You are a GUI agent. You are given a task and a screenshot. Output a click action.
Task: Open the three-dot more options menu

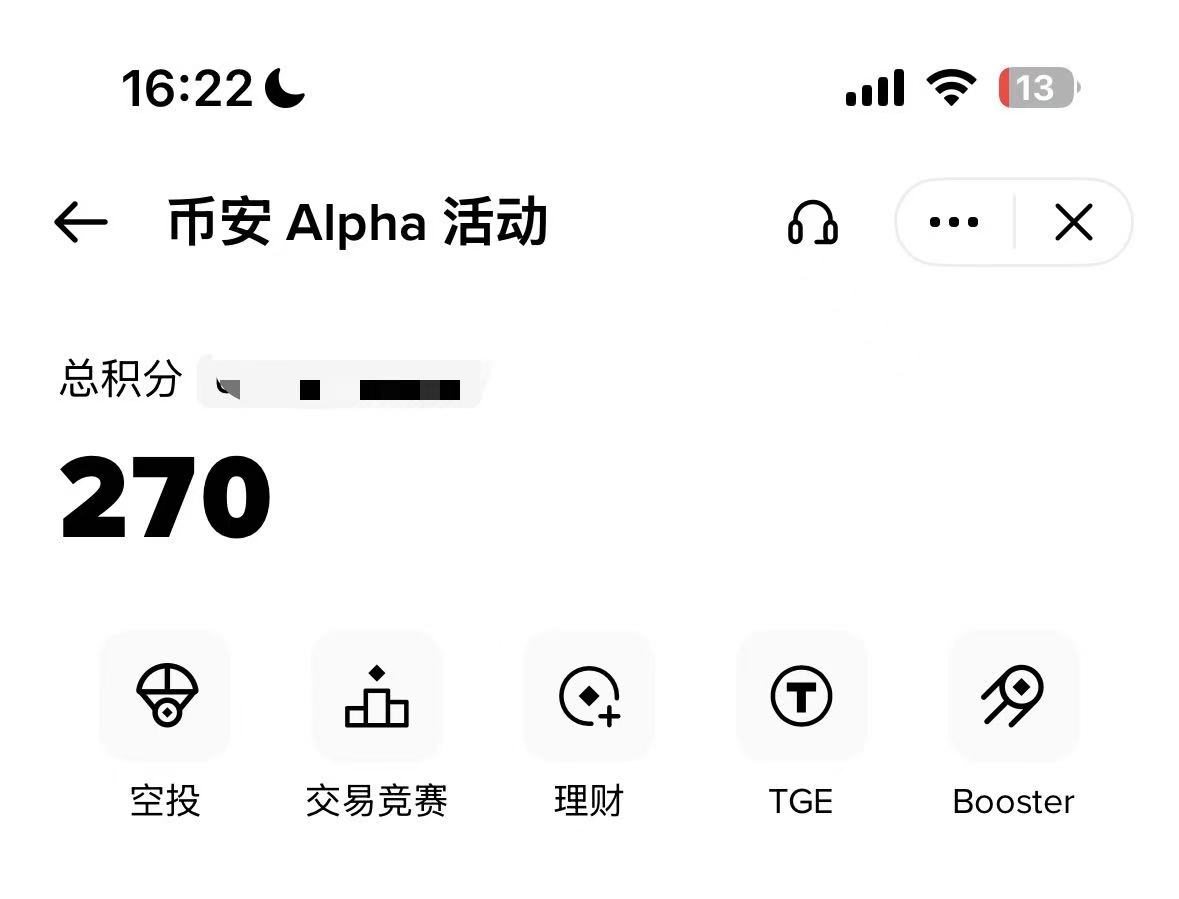(954, 222)
